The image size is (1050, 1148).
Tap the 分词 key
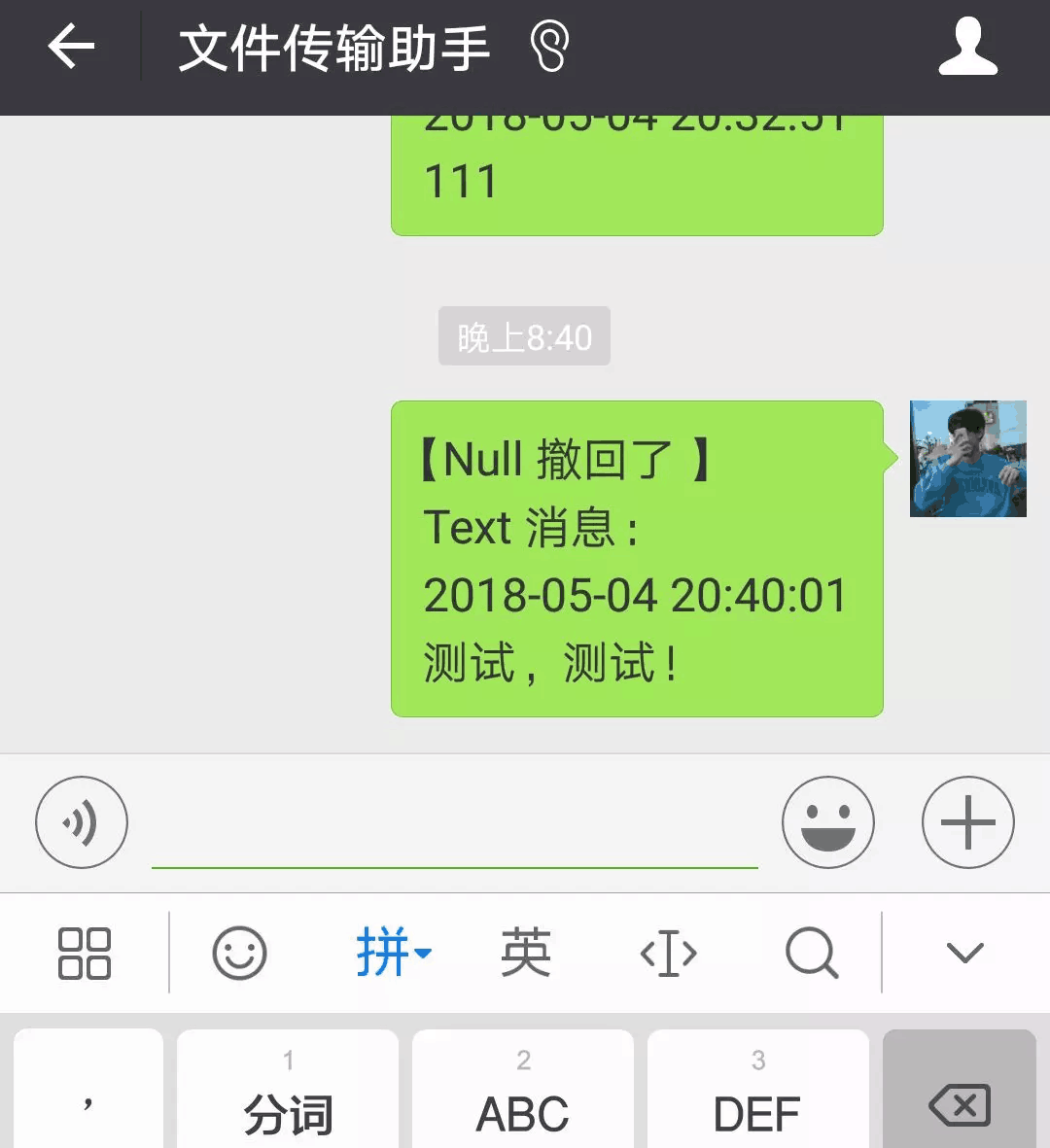[x=288, y=1098]
